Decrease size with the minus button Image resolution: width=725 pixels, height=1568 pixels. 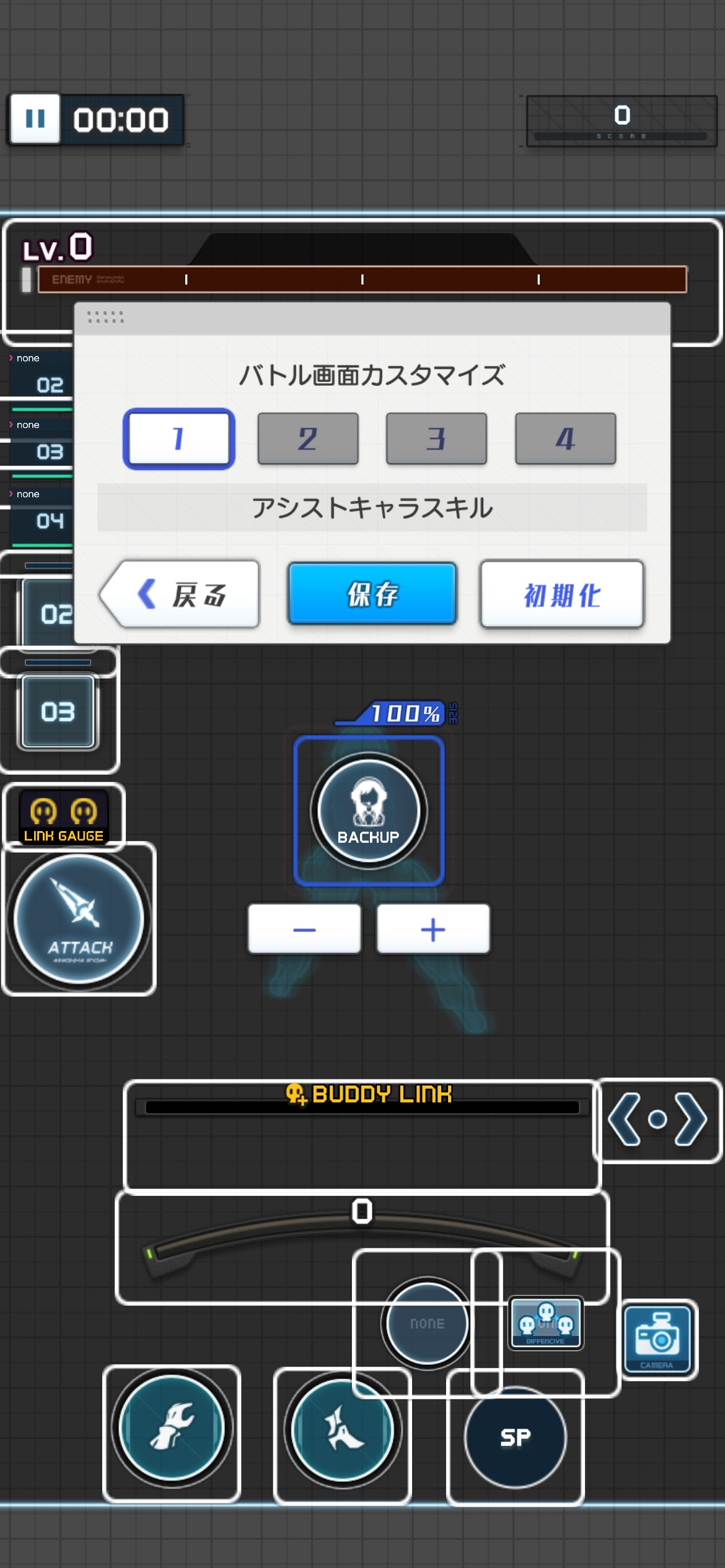click(304, 929)
